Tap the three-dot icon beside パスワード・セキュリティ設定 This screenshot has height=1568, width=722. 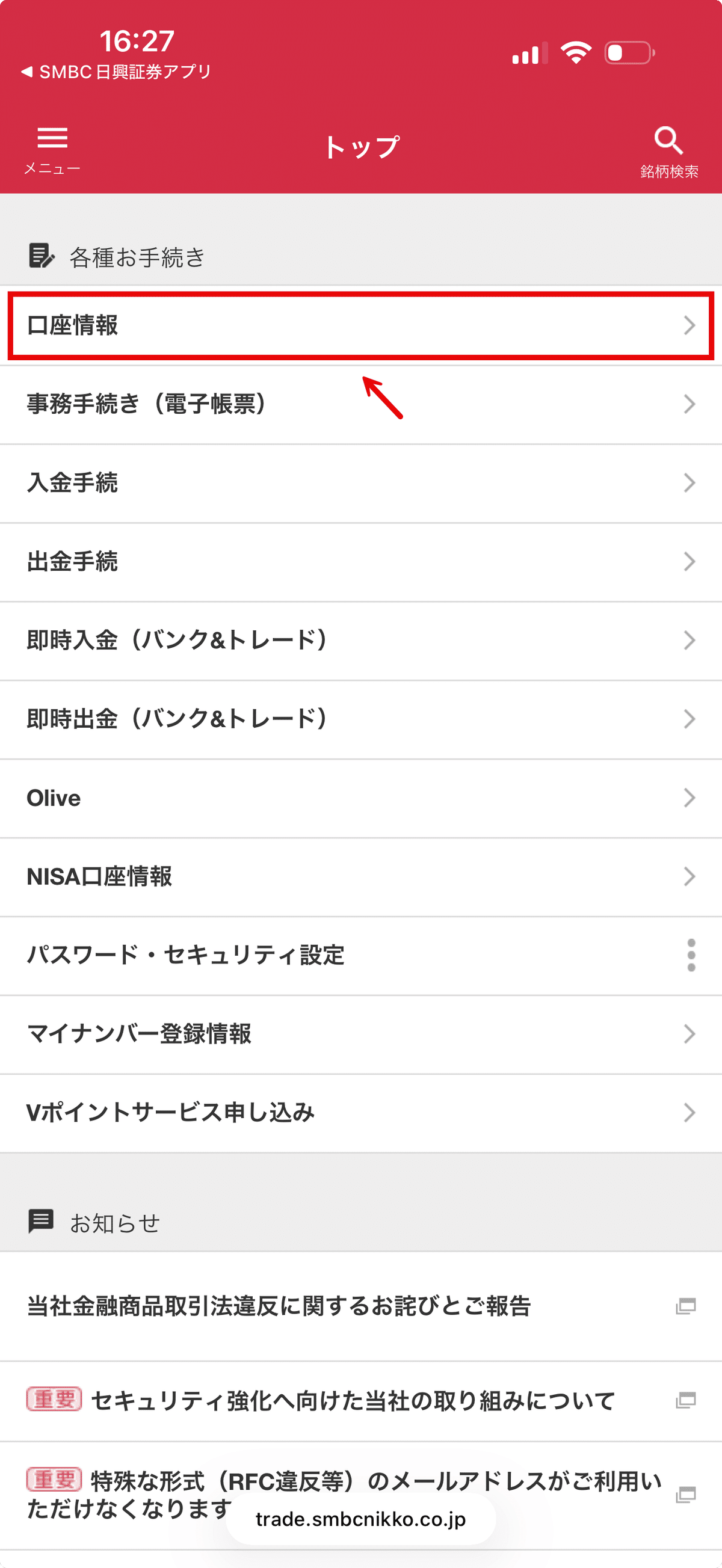(691, 956)
